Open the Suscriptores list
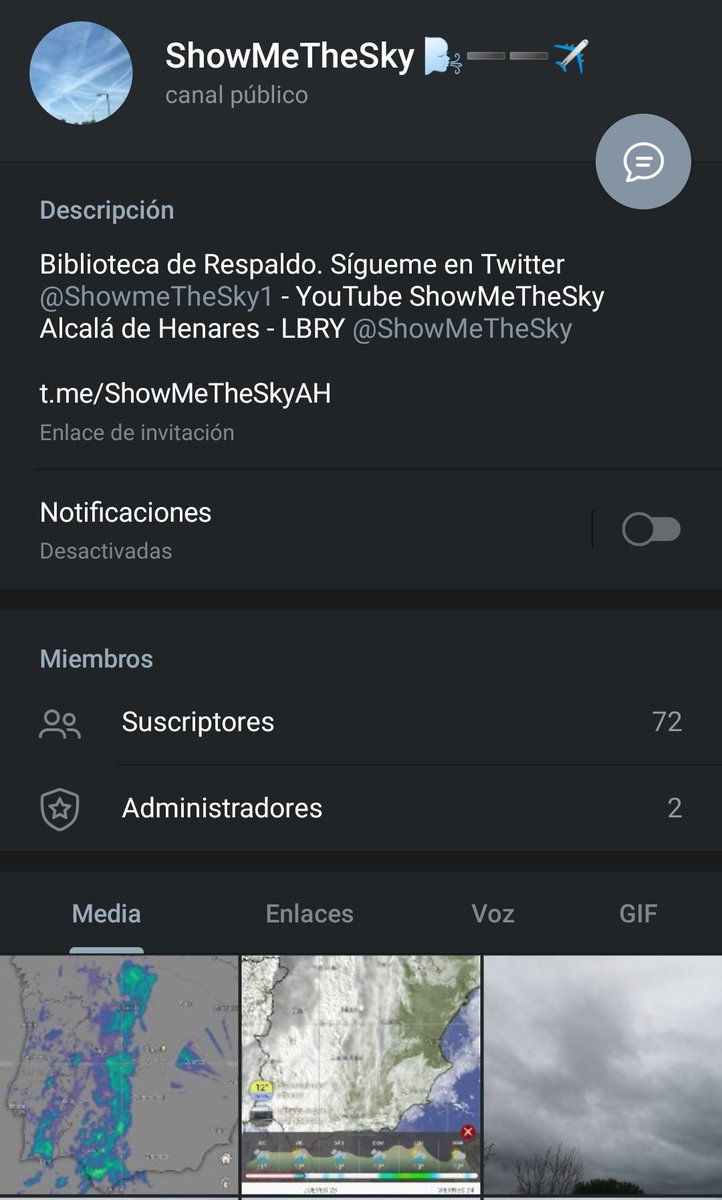 point(361,722)
